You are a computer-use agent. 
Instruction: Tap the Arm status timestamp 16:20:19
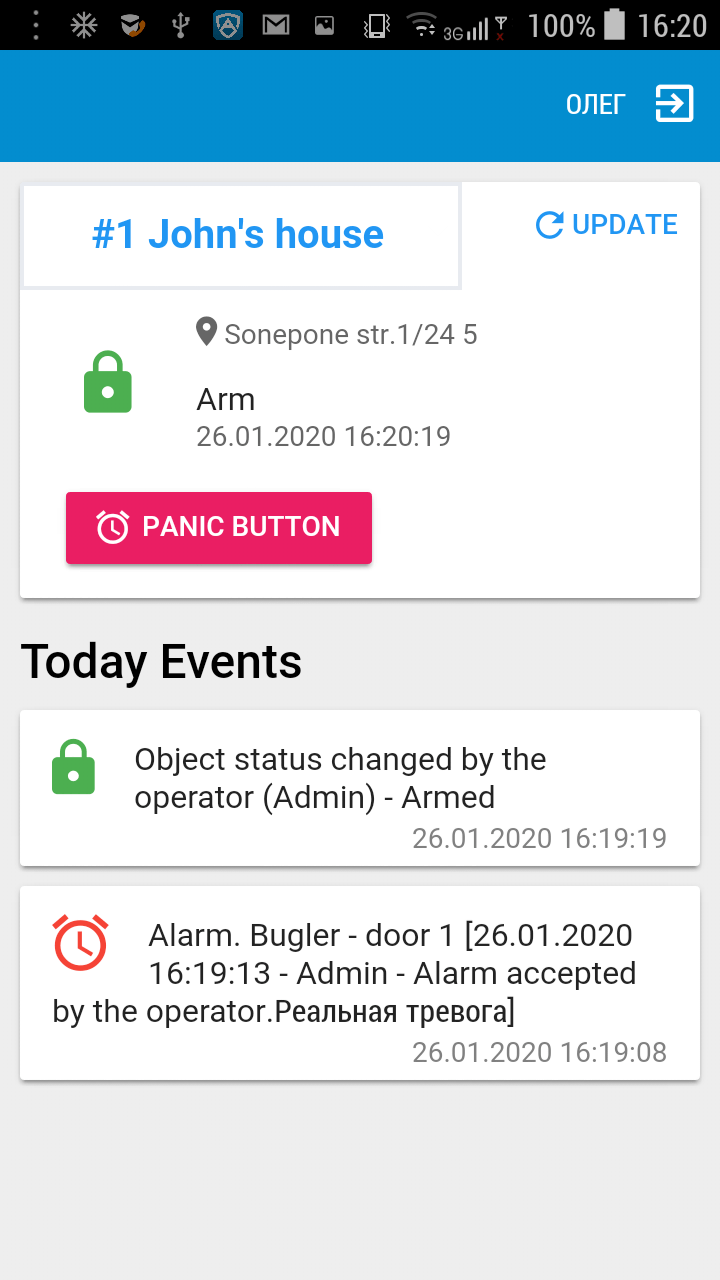pyautogui.click(x=323, y=437)
